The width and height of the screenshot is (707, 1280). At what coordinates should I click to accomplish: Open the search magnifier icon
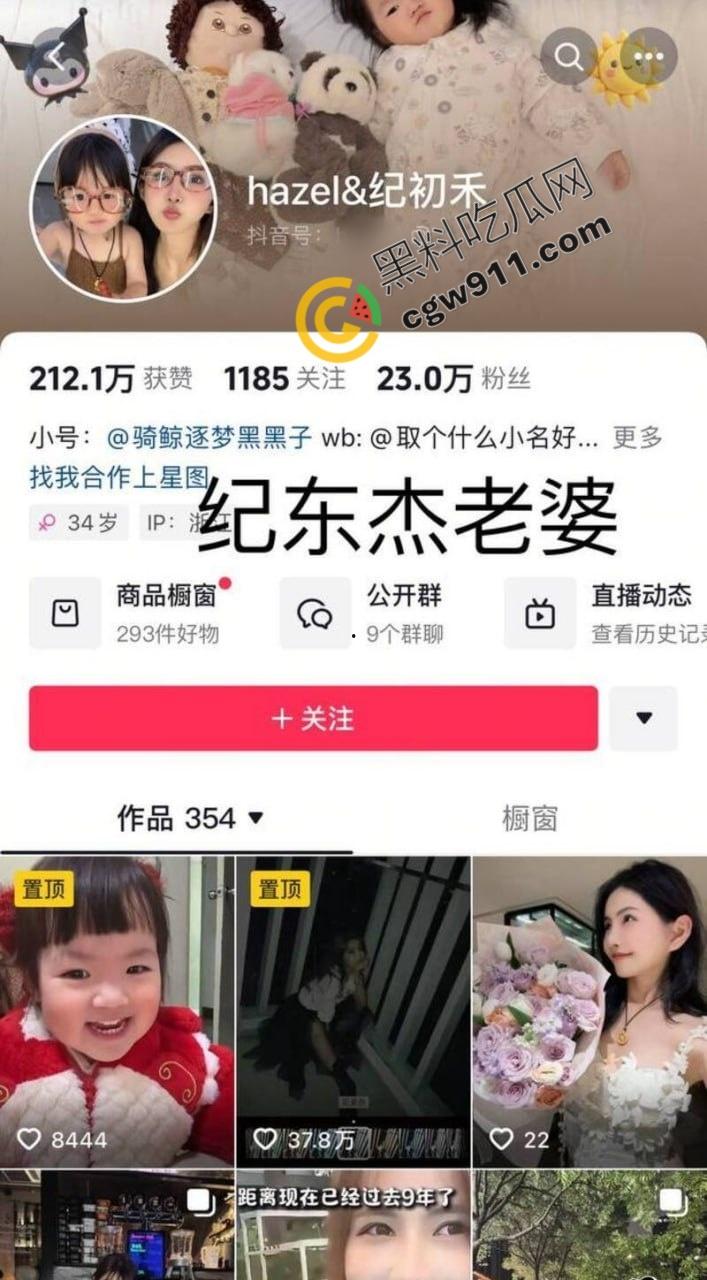point(569,55)
